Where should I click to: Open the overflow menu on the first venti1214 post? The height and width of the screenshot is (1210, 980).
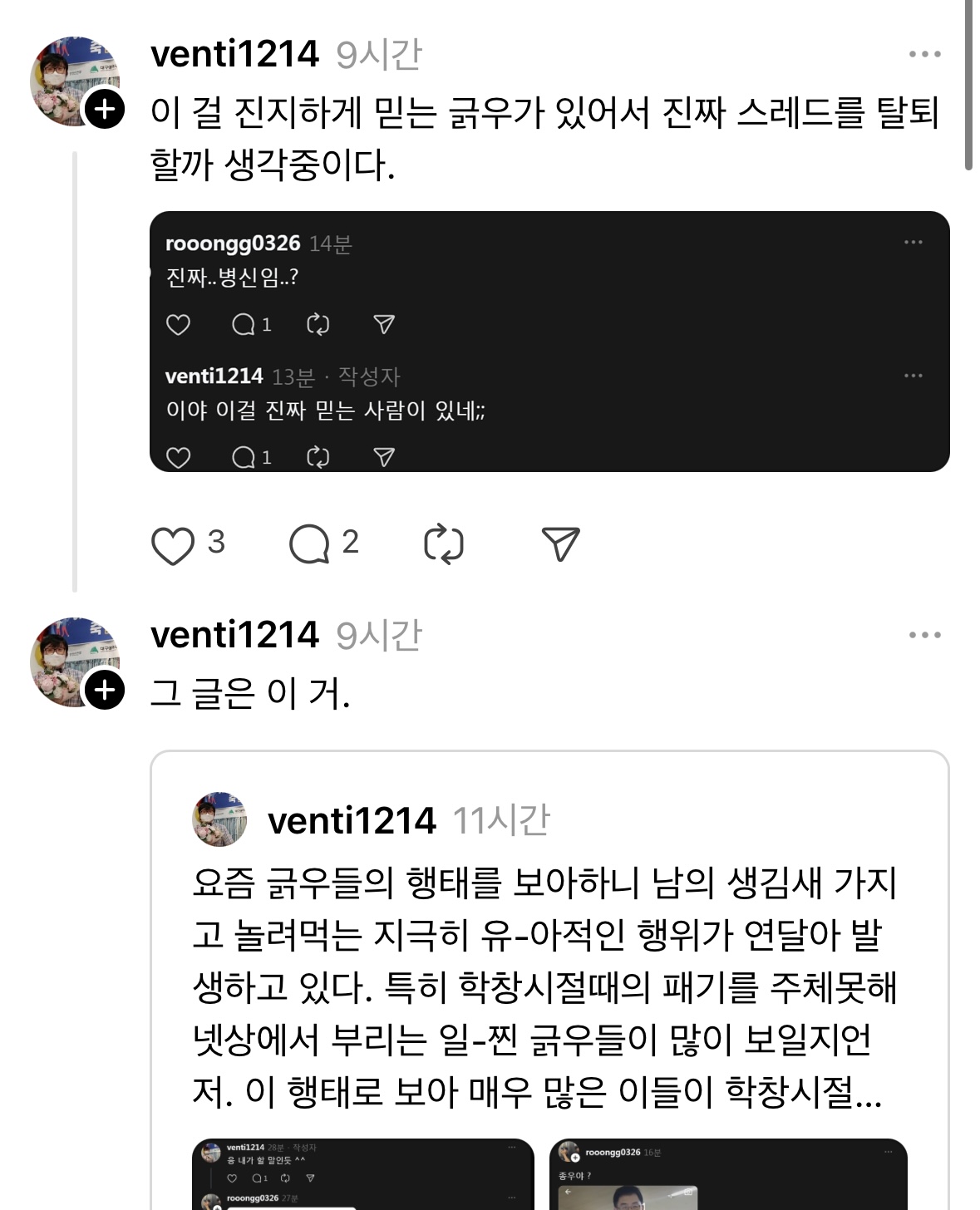(924, 55)
